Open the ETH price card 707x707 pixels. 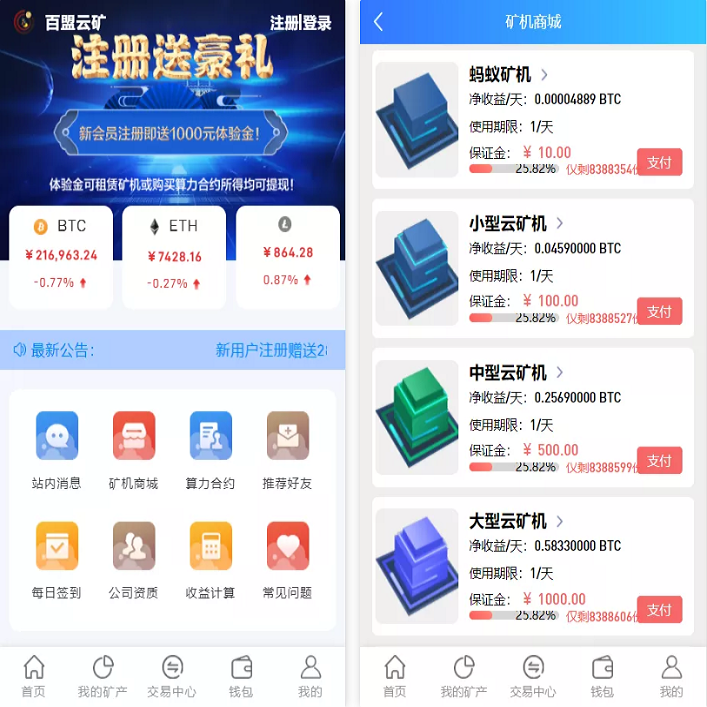tap(175, 255)
